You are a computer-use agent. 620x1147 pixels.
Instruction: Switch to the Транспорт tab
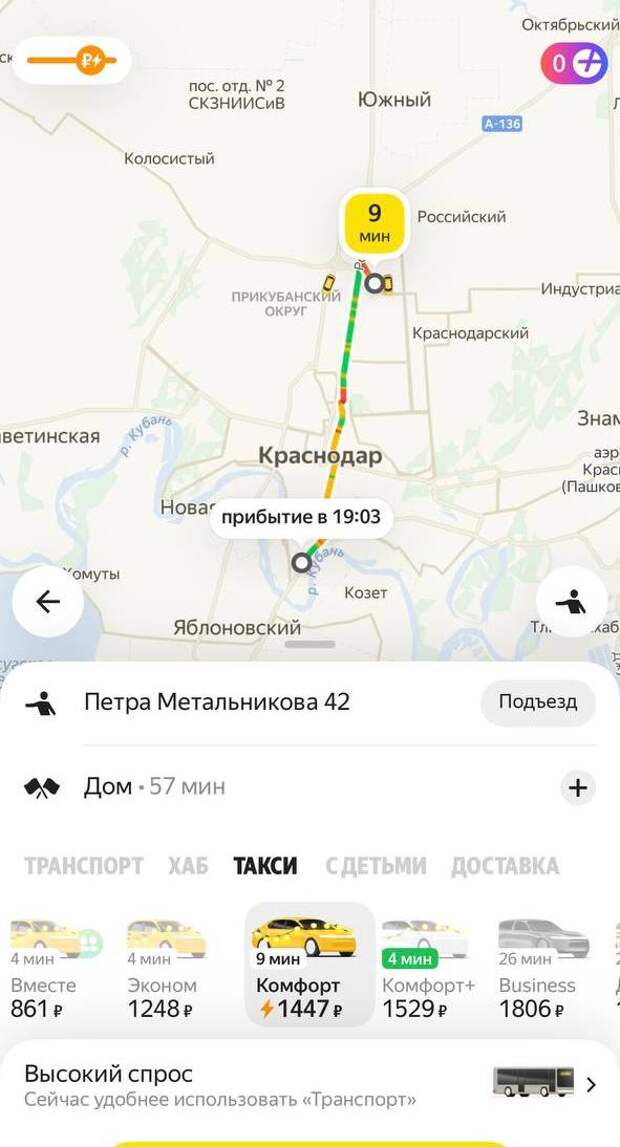click(84, 866)
